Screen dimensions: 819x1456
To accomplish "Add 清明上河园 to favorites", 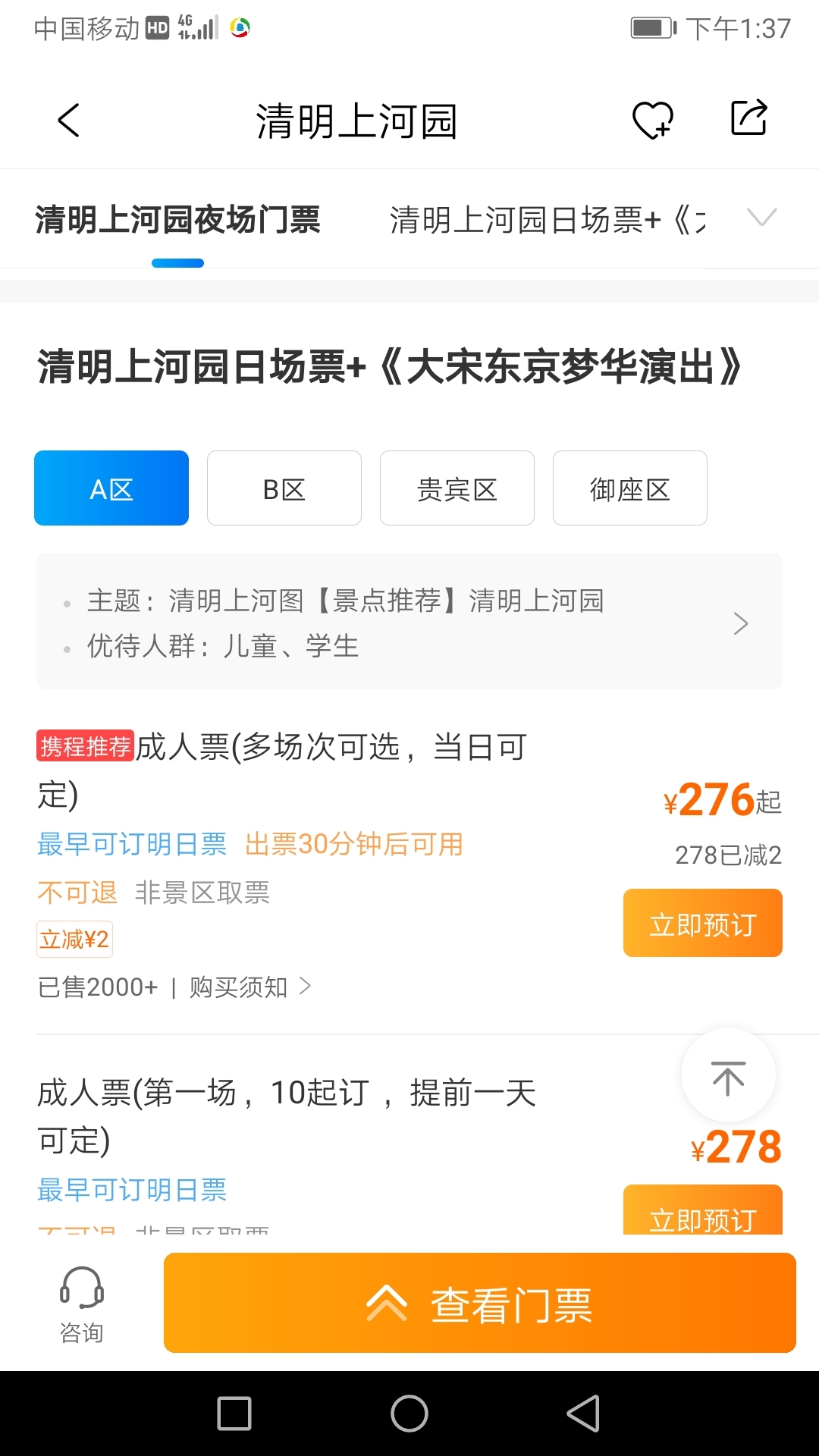I will tap(653, 120).
